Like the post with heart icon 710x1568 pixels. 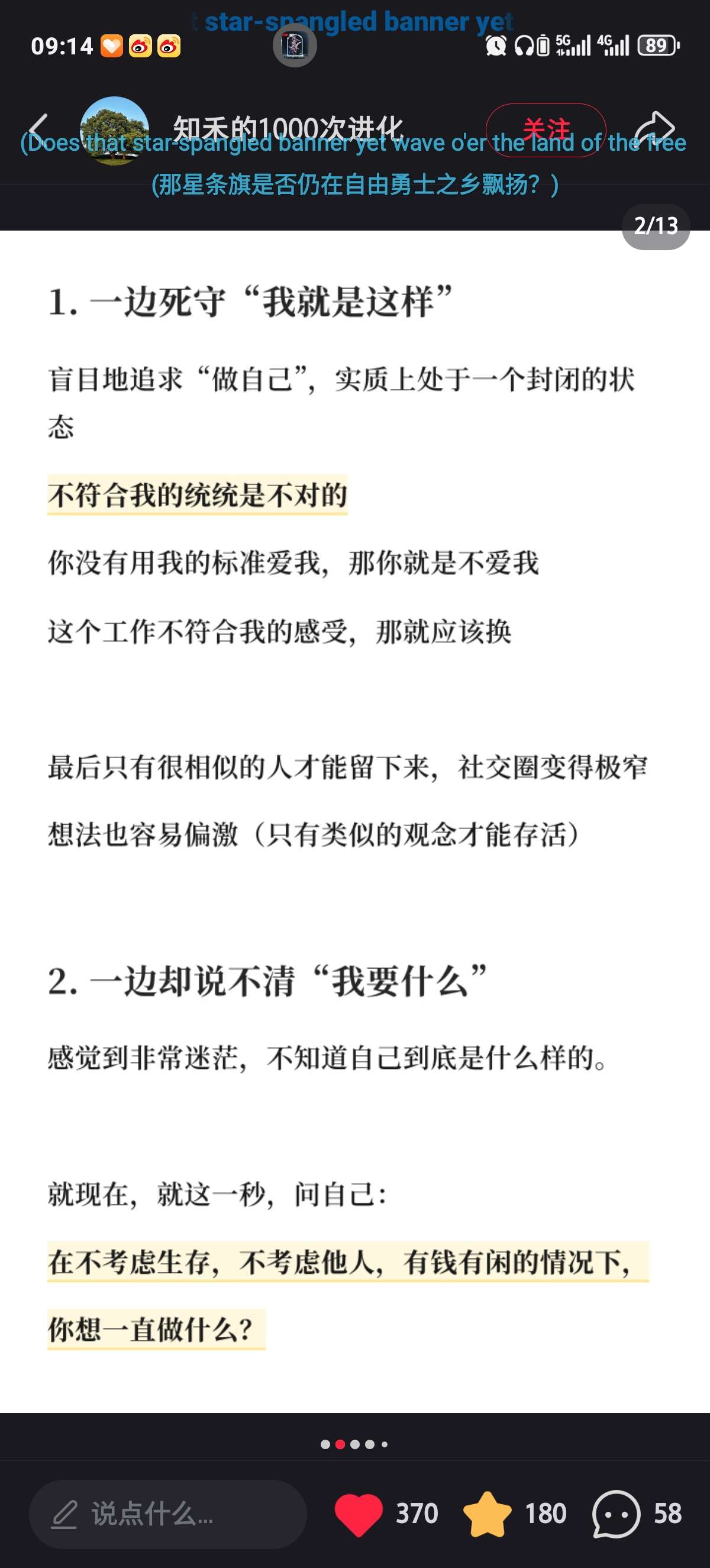[359, 1514]
